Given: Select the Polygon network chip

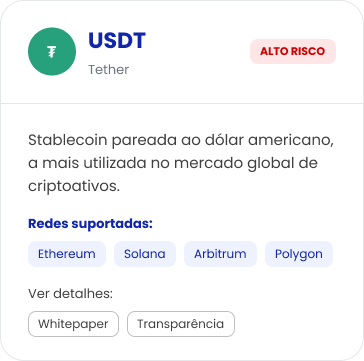Looking at the screenshot, I should (x=299, y=254).
